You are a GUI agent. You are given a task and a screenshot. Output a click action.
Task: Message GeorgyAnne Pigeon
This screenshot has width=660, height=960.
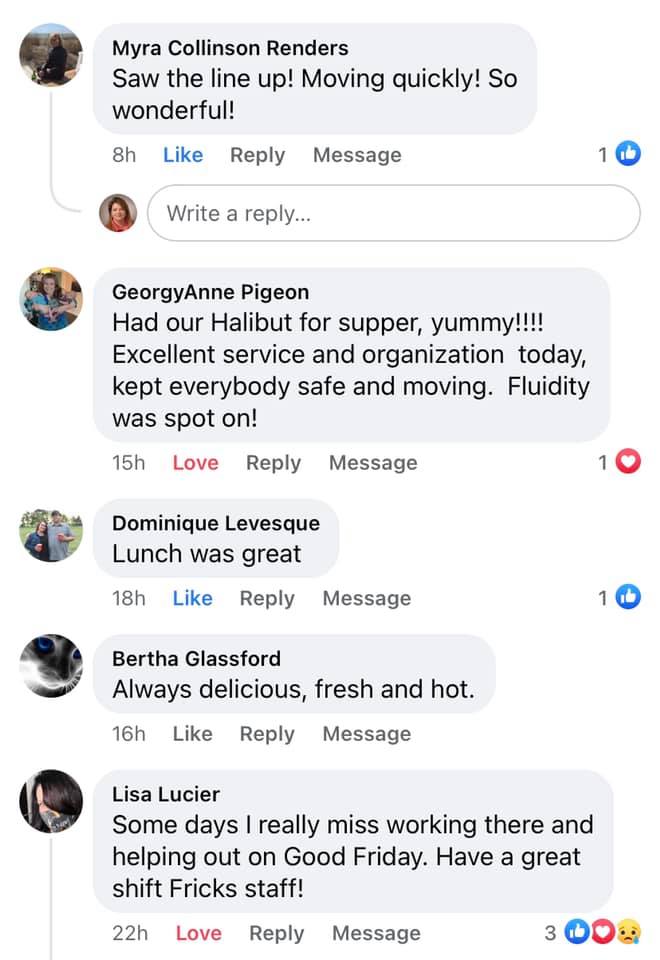(x=373, y=463)
